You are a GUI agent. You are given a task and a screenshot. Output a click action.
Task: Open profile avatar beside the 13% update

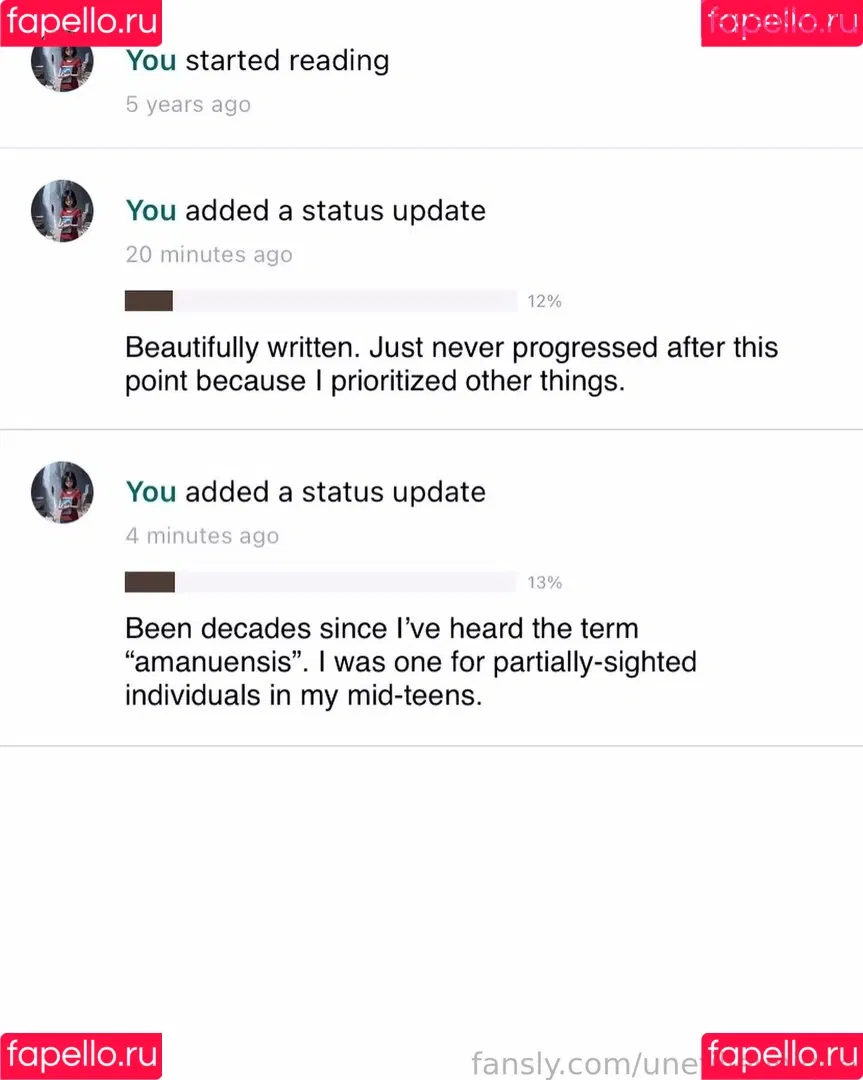[62, 492]
